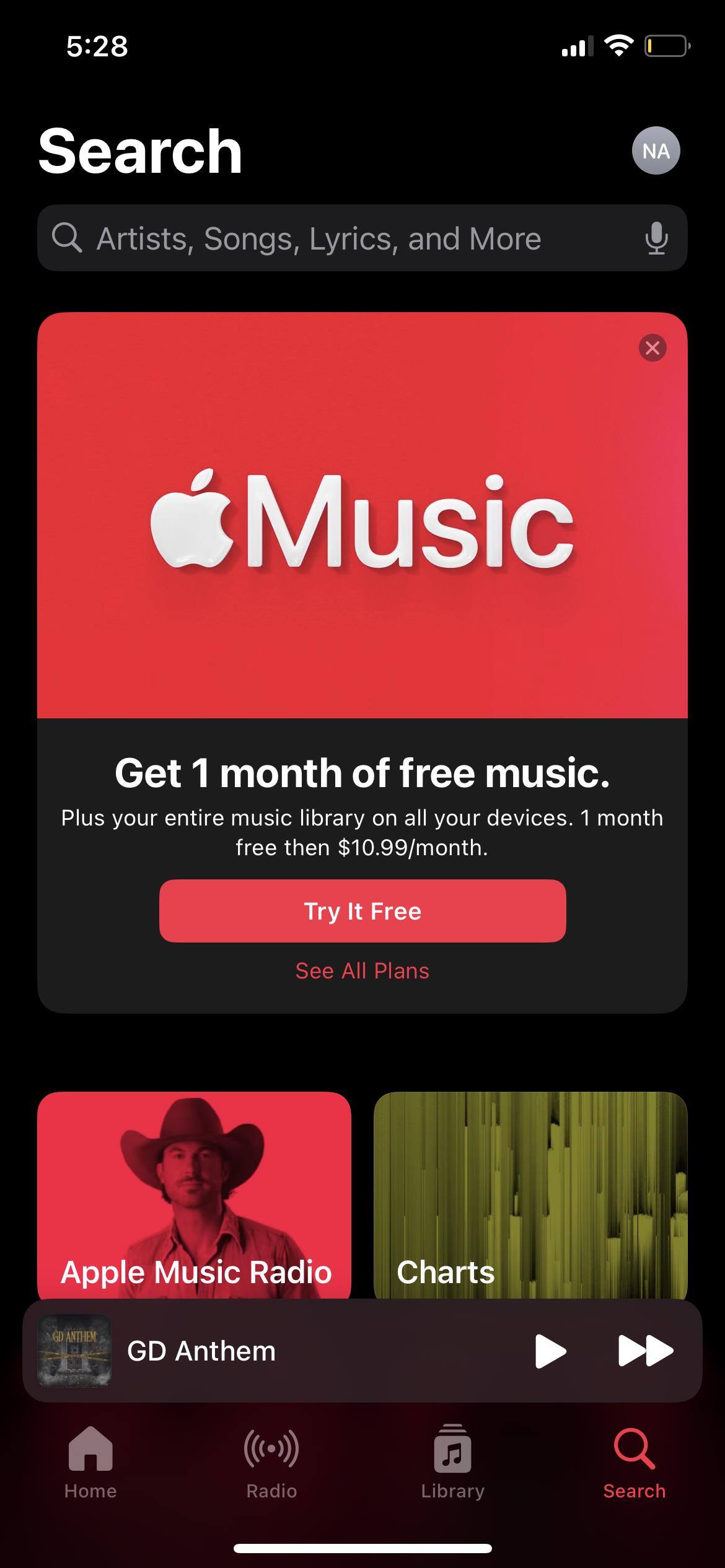
Task: Dismiss the Apple Music promo banner
Action: point(652,347)
